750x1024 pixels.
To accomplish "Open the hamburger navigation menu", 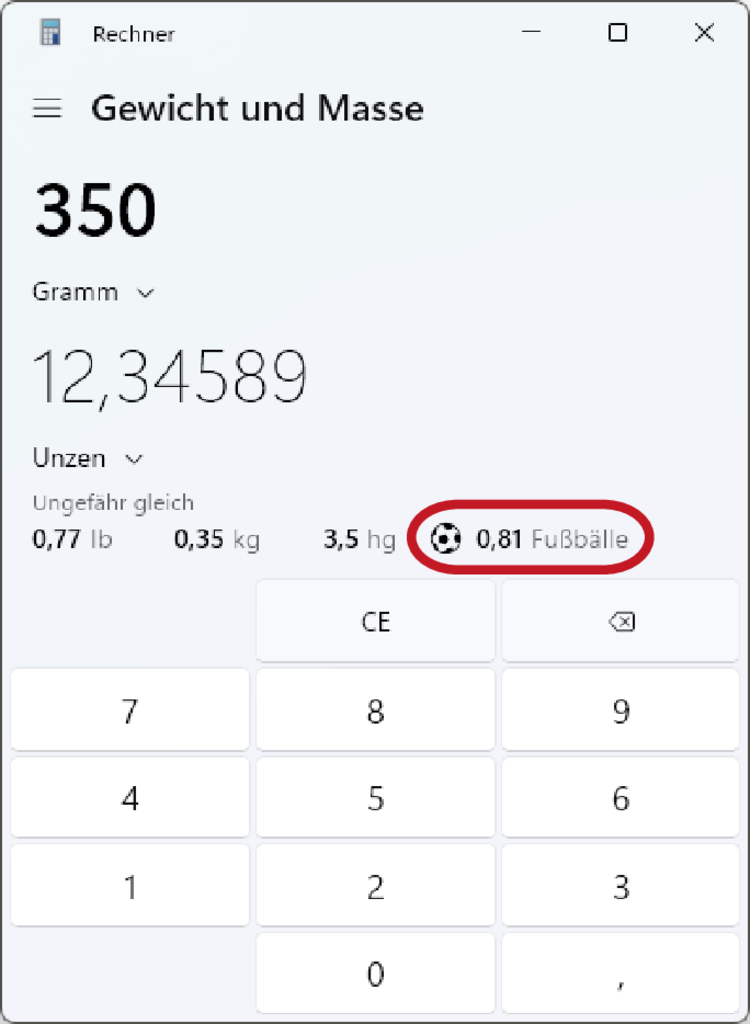I will tap(47, 109).
